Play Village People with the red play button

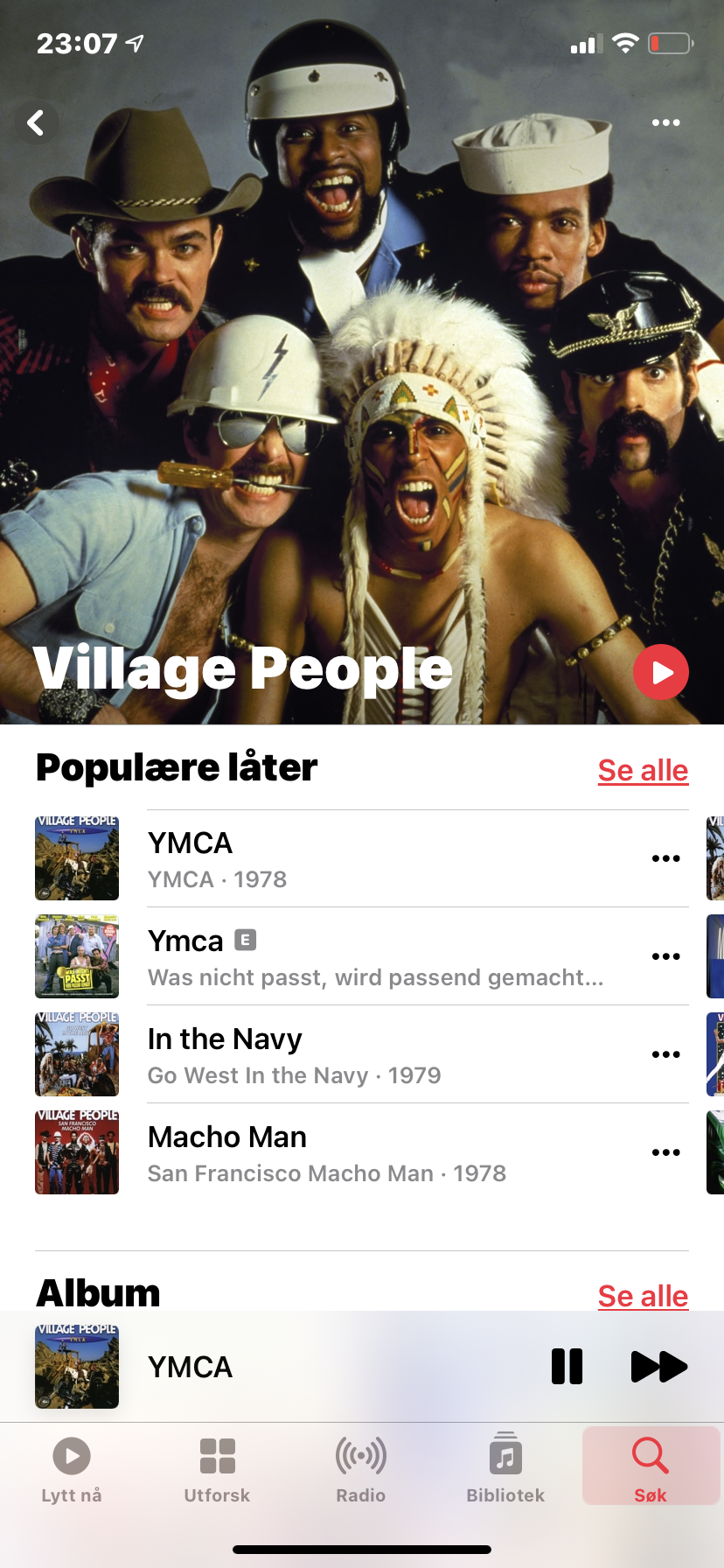661,672
